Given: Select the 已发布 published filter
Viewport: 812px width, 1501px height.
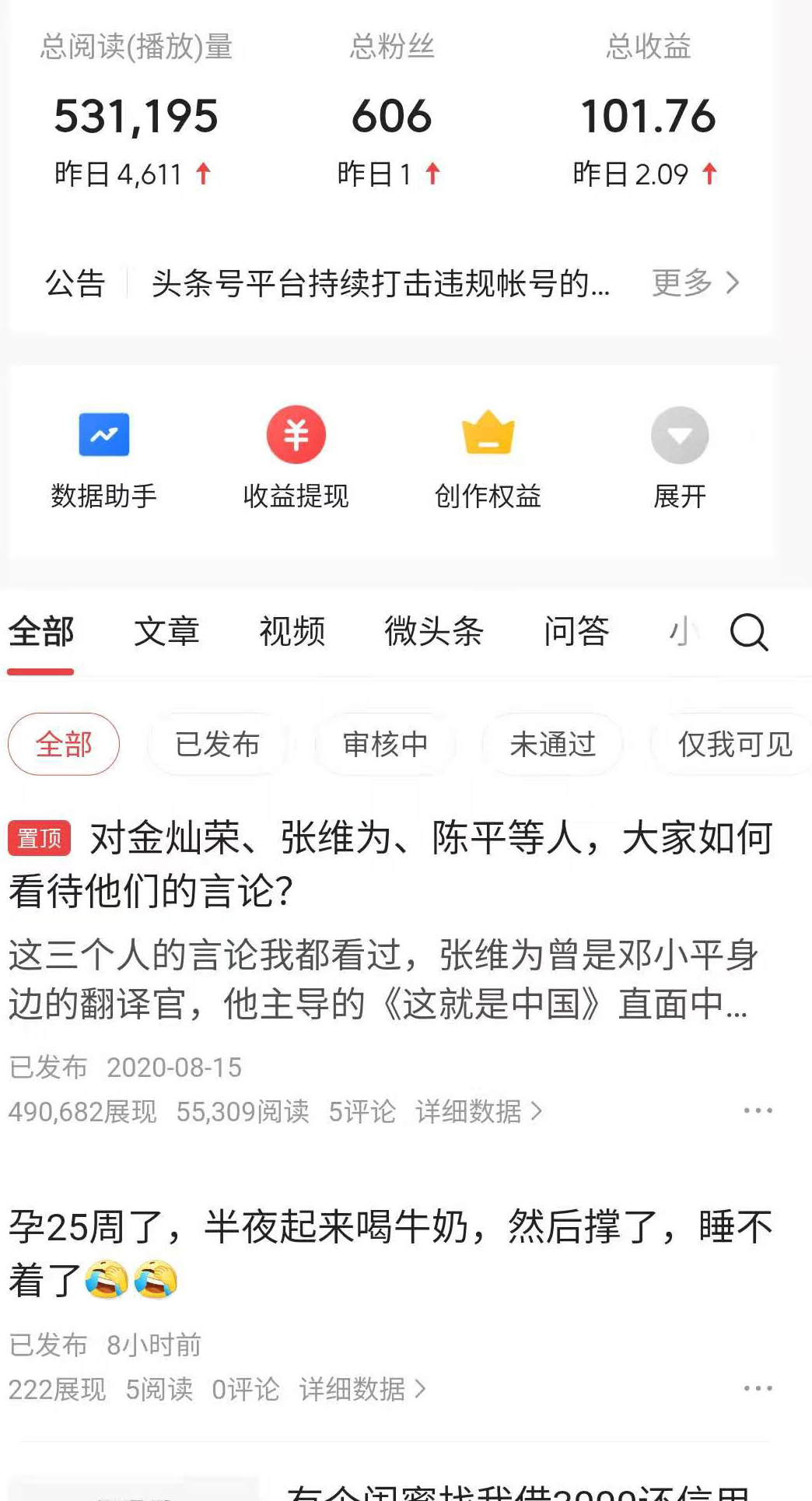Looking at the screenshot, I should [x=216, y=744].
